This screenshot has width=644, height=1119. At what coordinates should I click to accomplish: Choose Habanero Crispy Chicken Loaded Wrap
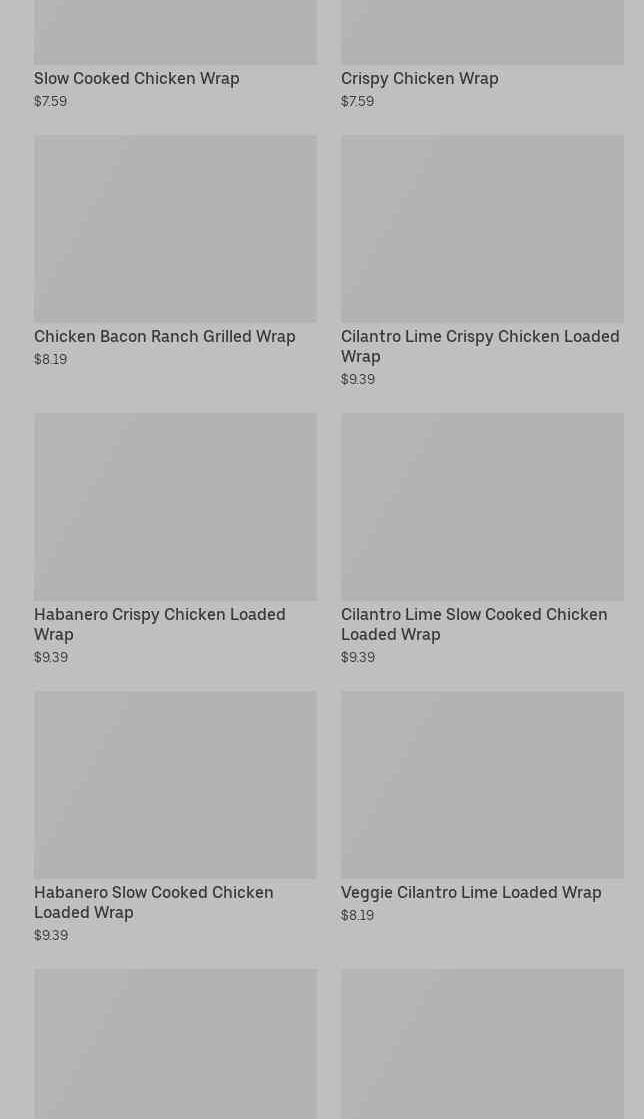(175, 540)
